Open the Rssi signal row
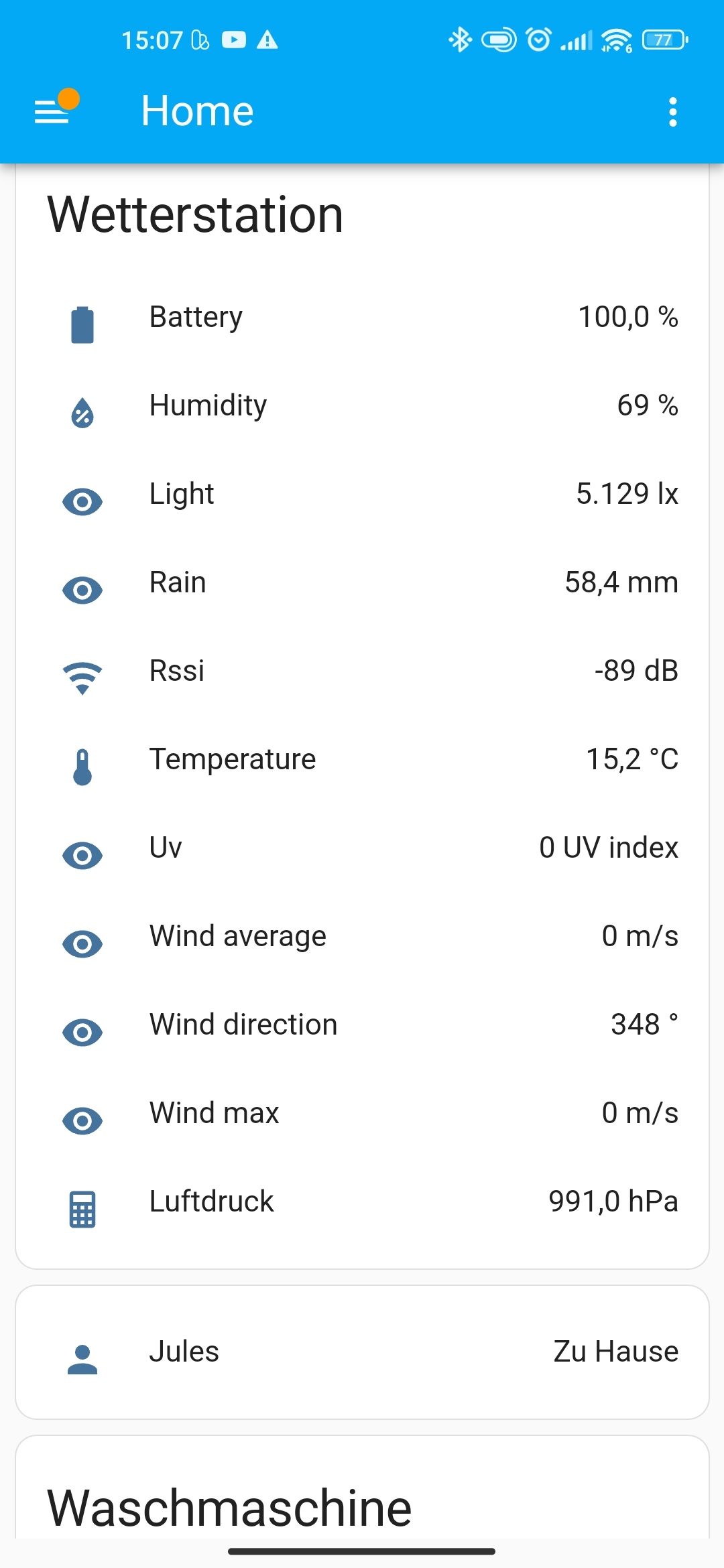 (362, 671)
